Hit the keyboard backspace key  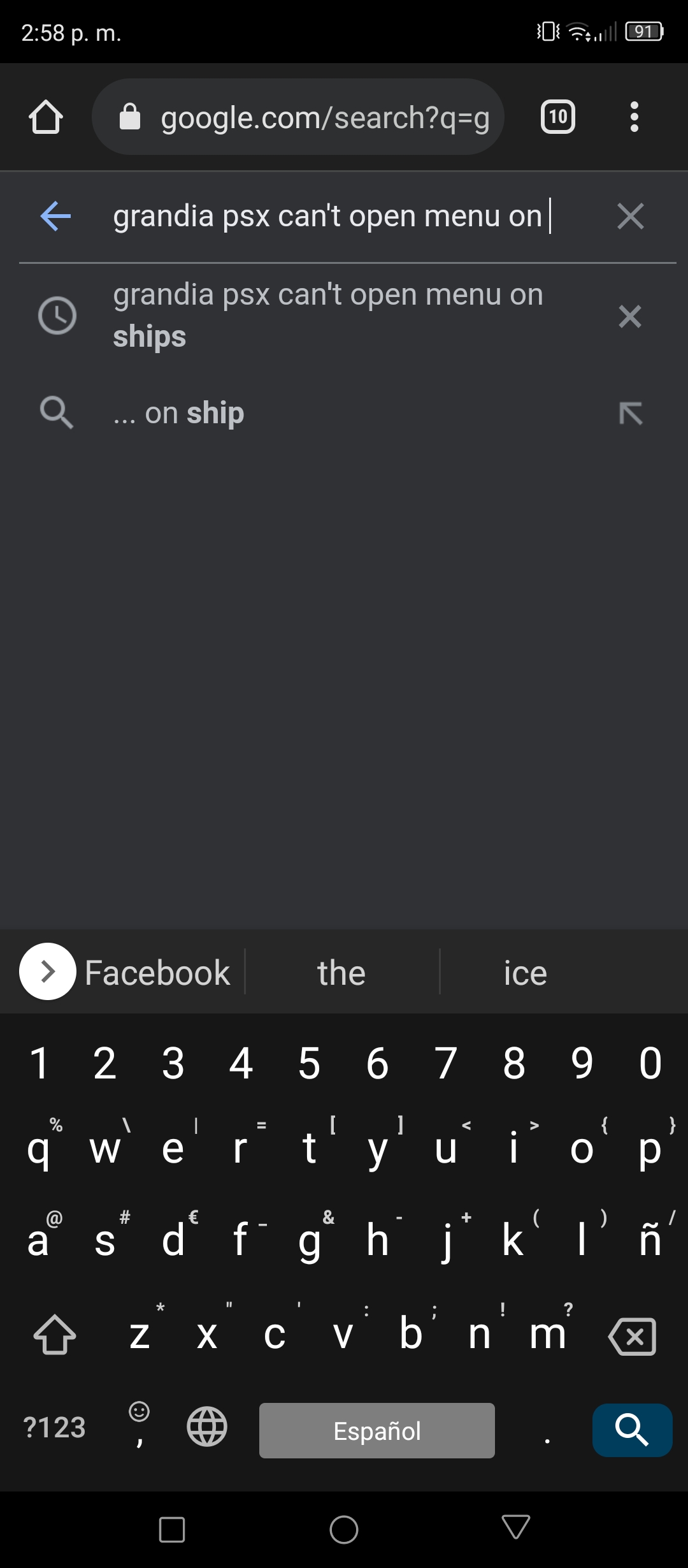632,1337
